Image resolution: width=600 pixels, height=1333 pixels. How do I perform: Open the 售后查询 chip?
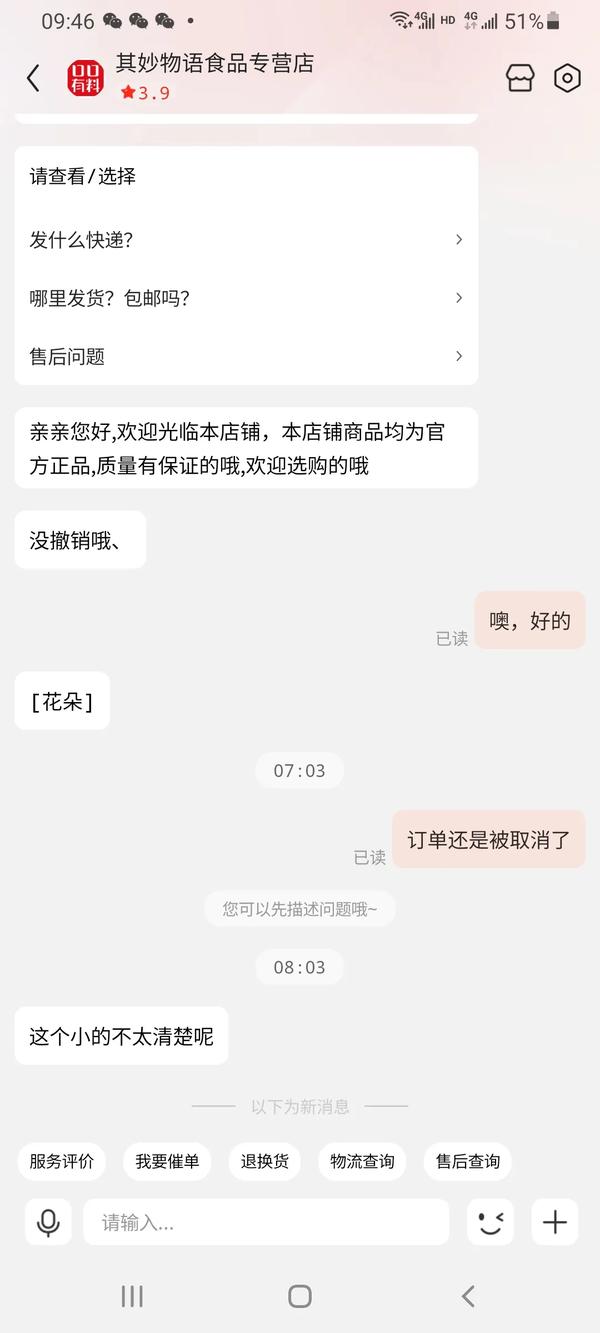[x=468, y=1161]
